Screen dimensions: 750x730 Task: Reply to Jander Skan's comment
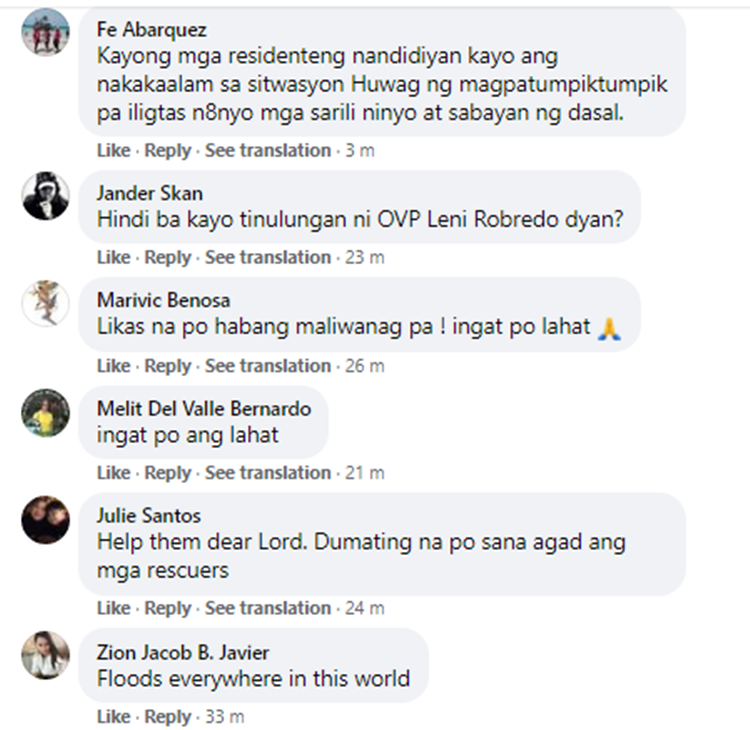click(167, 258)
